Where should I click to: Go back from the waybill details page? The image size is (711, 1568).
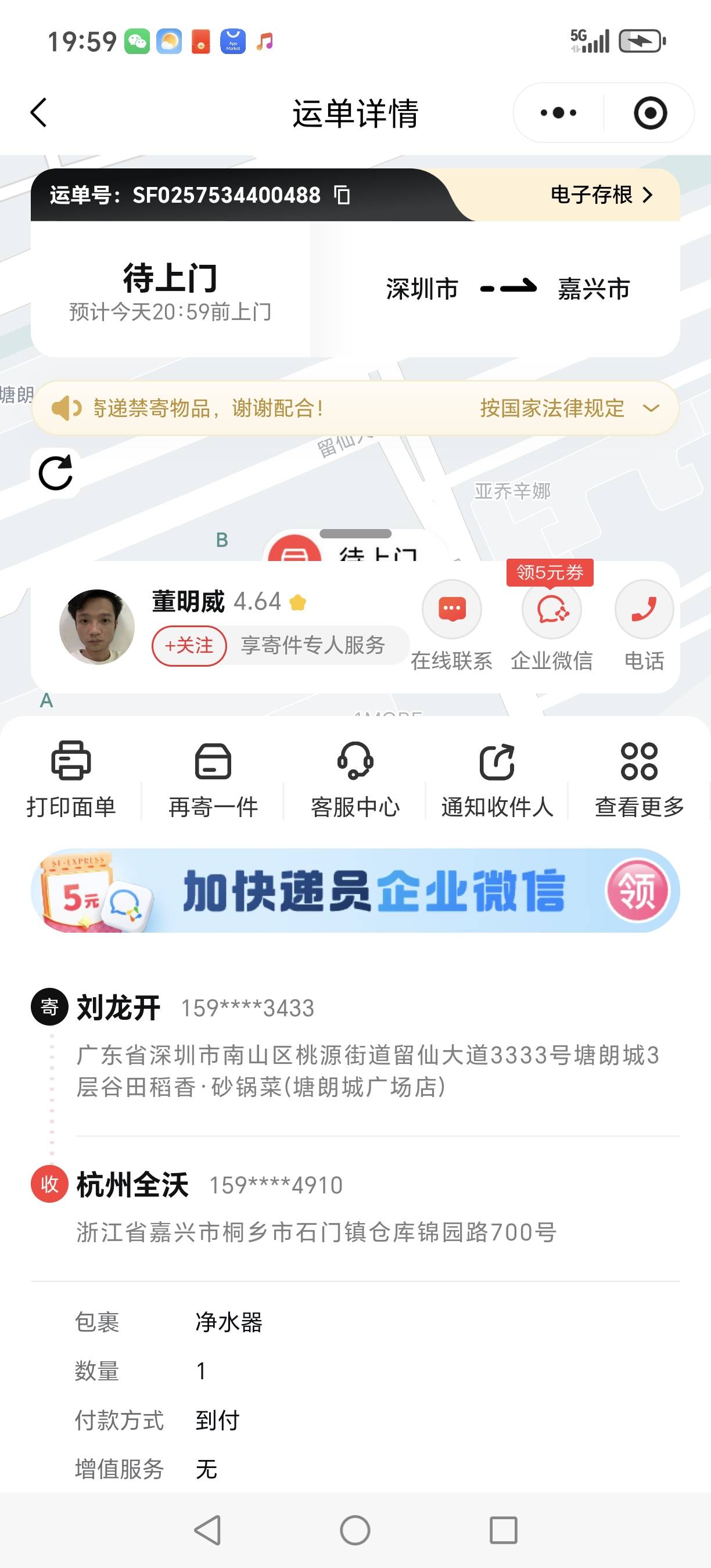[x=39, y=113]
